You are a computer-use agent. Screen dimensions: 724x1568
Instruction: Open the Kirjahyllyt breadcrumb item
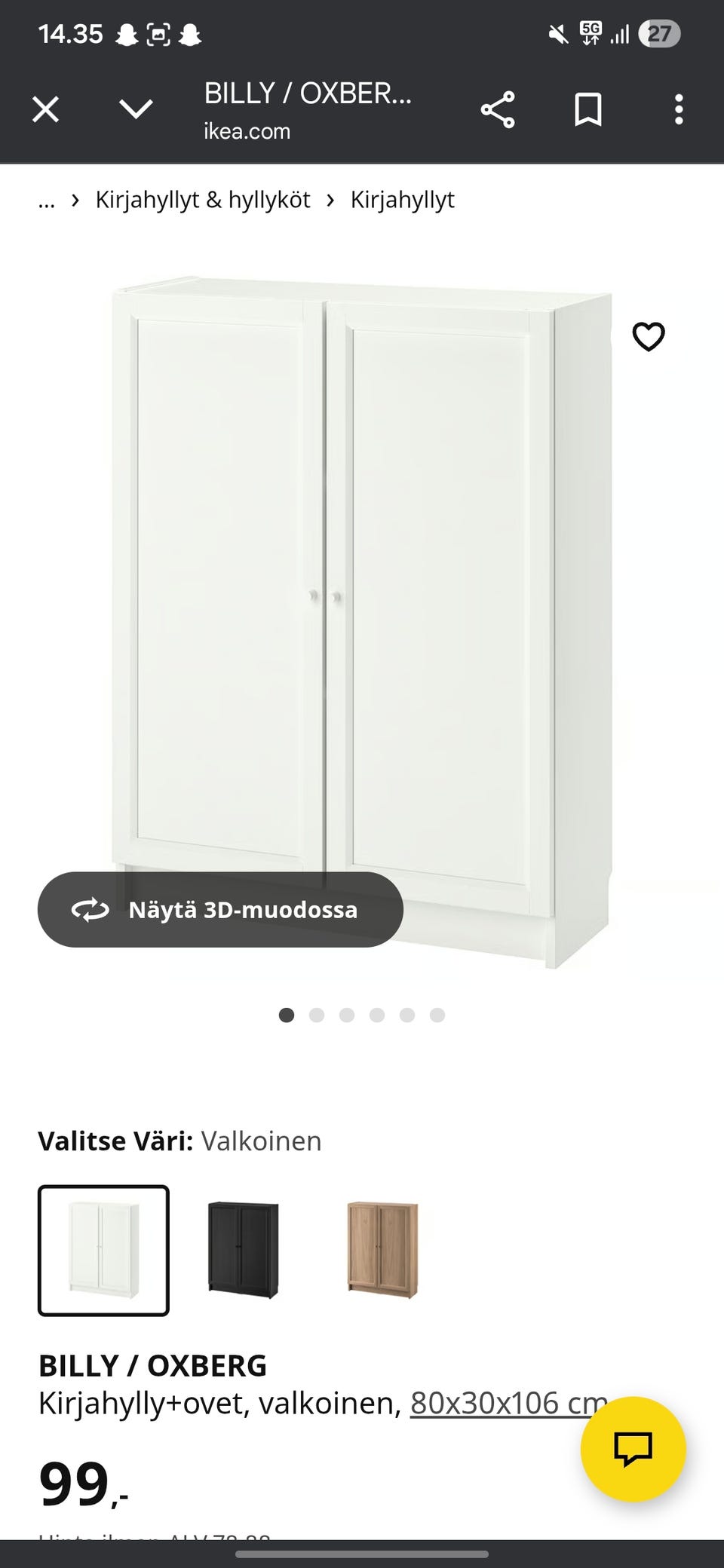tap(402, 199)
